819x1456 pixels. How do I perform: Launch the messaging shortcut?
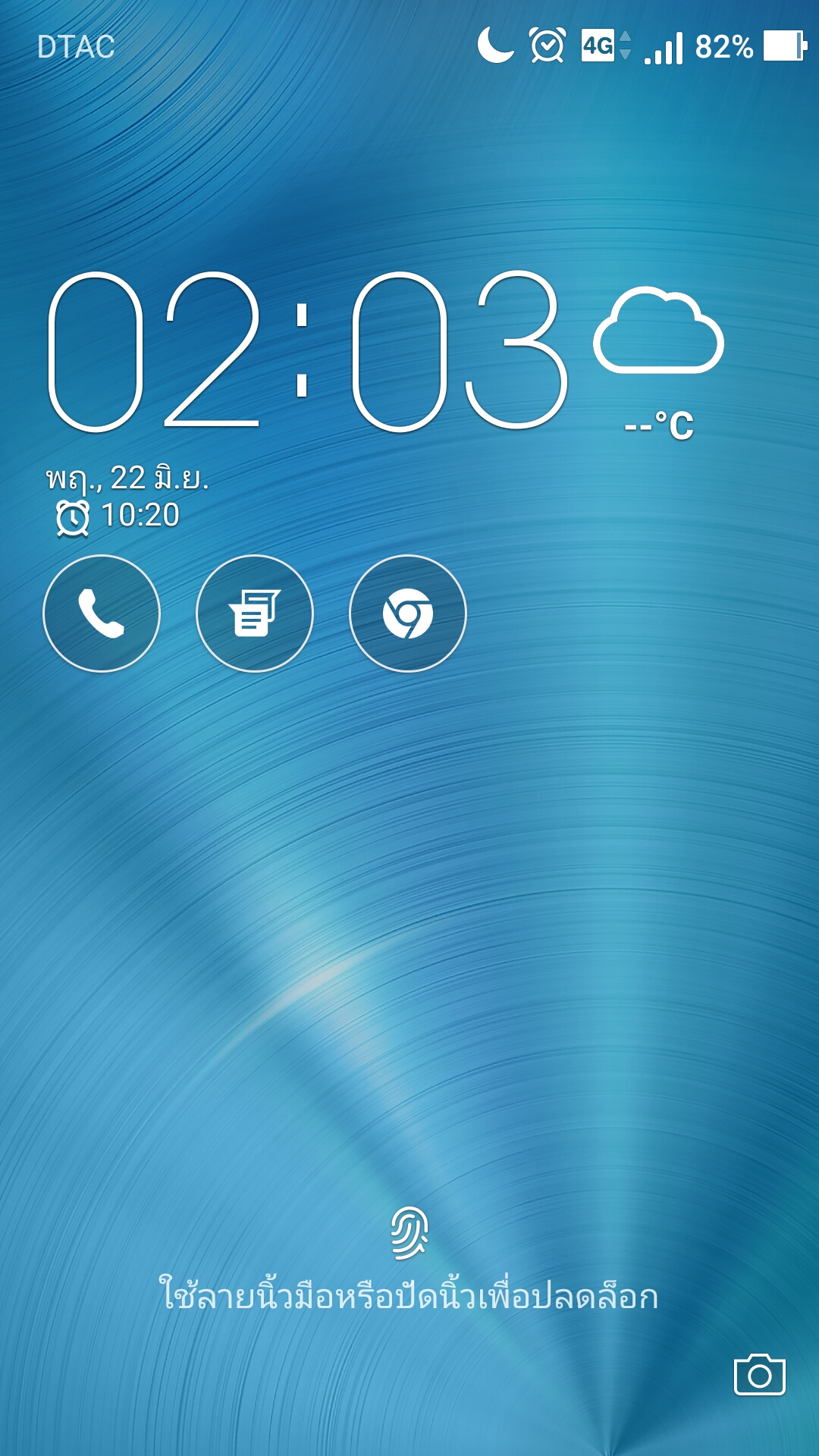click(255, 613)
